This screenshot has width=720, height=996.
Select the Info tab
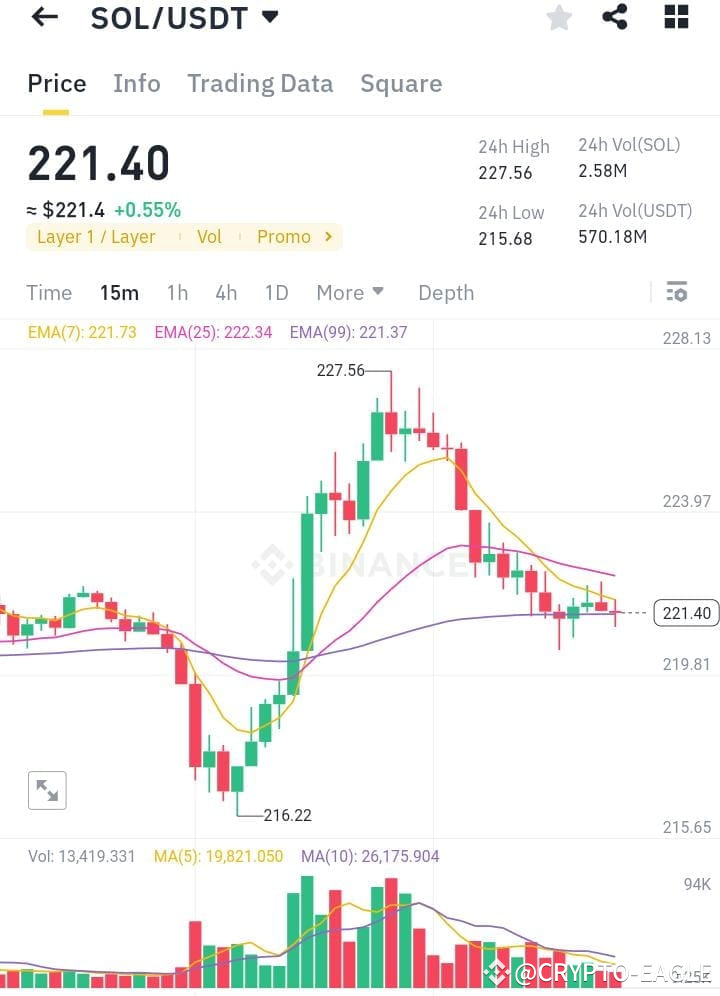136,83
